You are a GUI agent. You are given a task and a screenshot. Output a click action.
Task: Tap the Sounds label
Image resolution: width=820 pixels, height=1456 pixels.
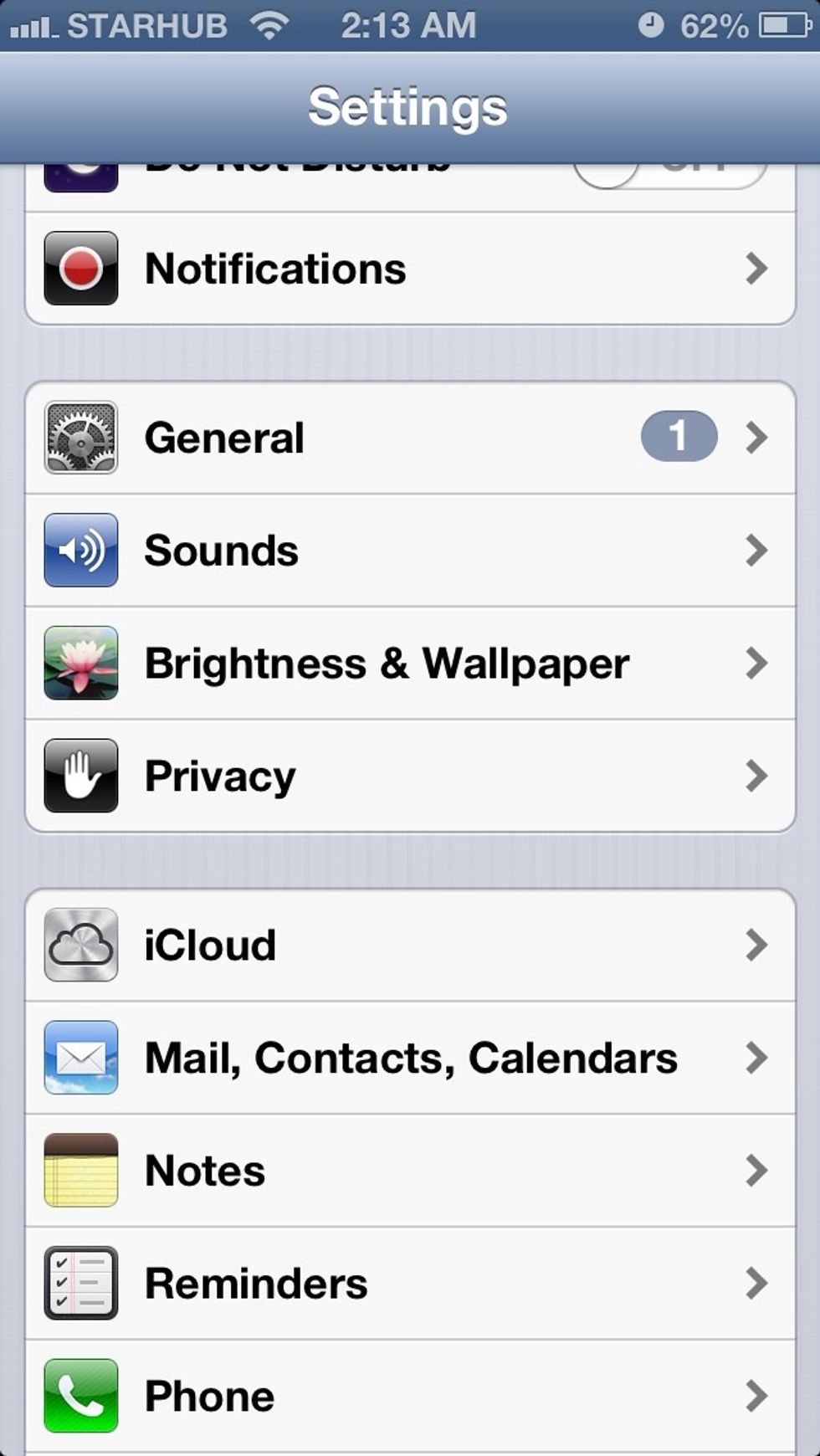pos(220,550)
